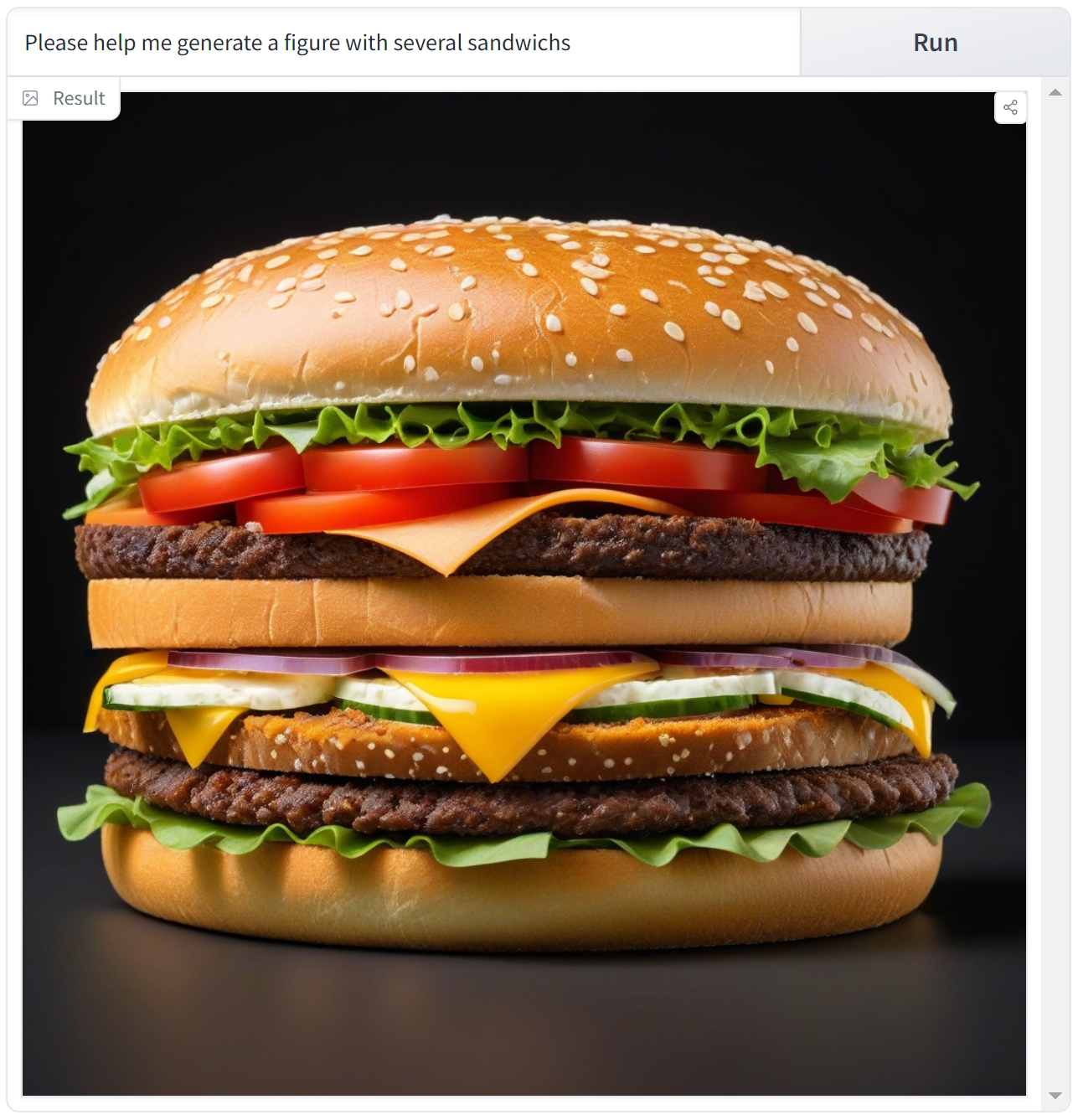Click the scrollbar up arrow
The width and height of the screenshot is (1078, 1120).
(1055, 93)
